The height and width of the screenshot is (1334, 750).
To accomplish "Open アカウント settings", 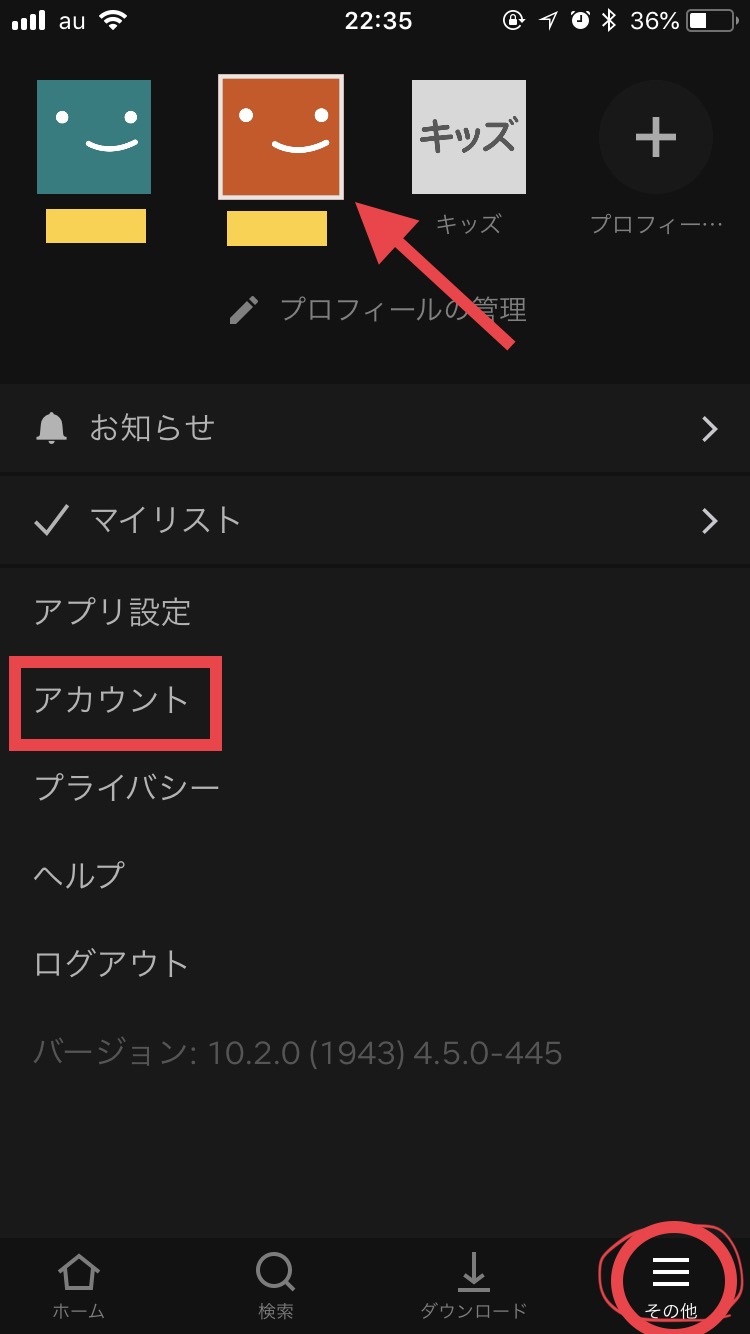I will (112, 699).
